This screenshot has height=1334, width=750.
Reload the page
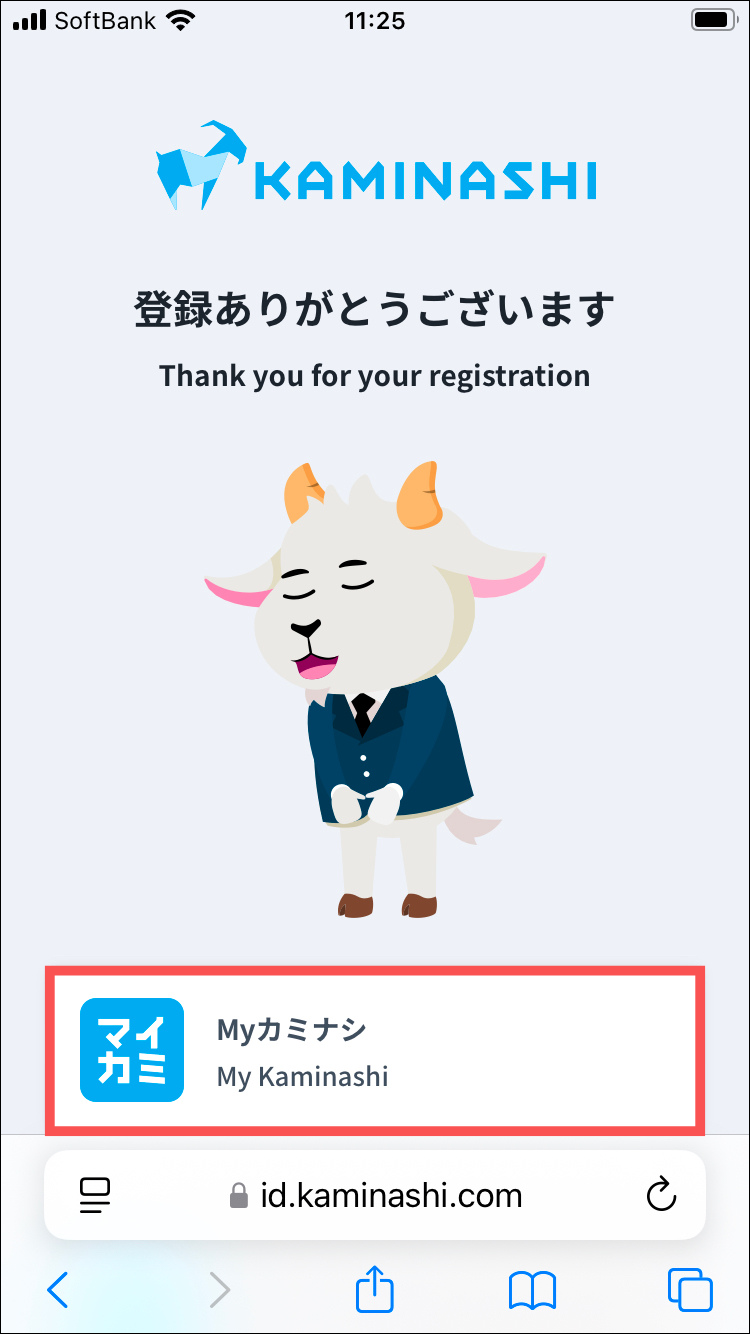(x=661, y=1195)
